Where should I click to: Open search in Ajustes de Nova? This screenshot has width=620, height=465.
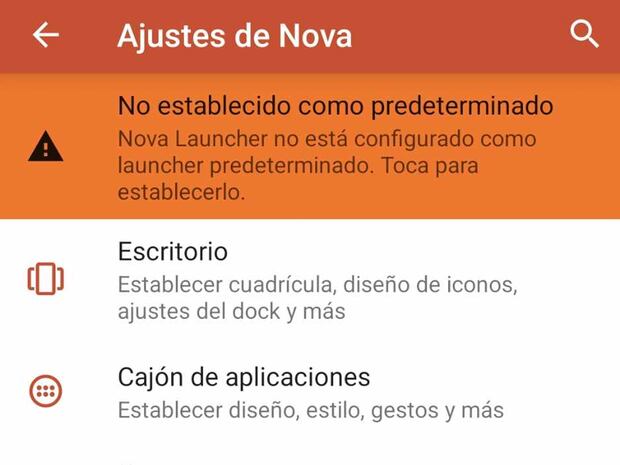coord(584,34)
